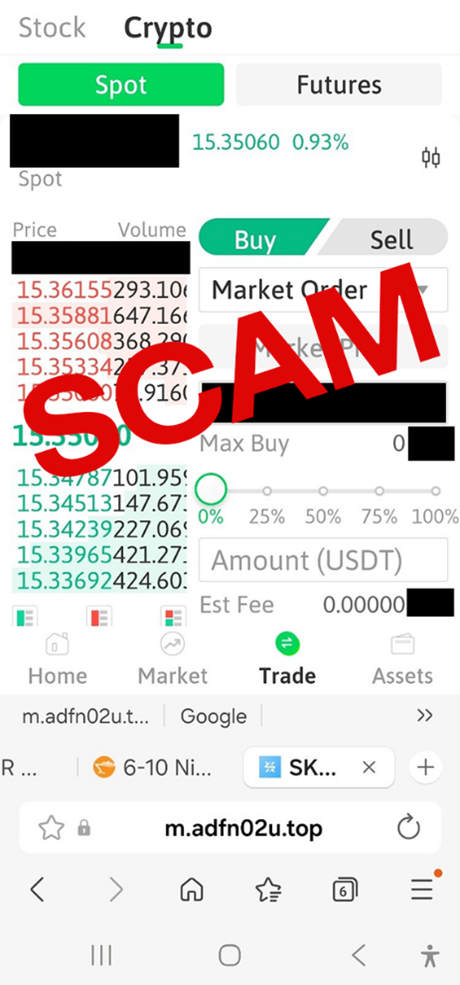The width and height of the screenshot is (460, 985).
Task: Reload the page in the browser
Action: [x=408, y=827]
